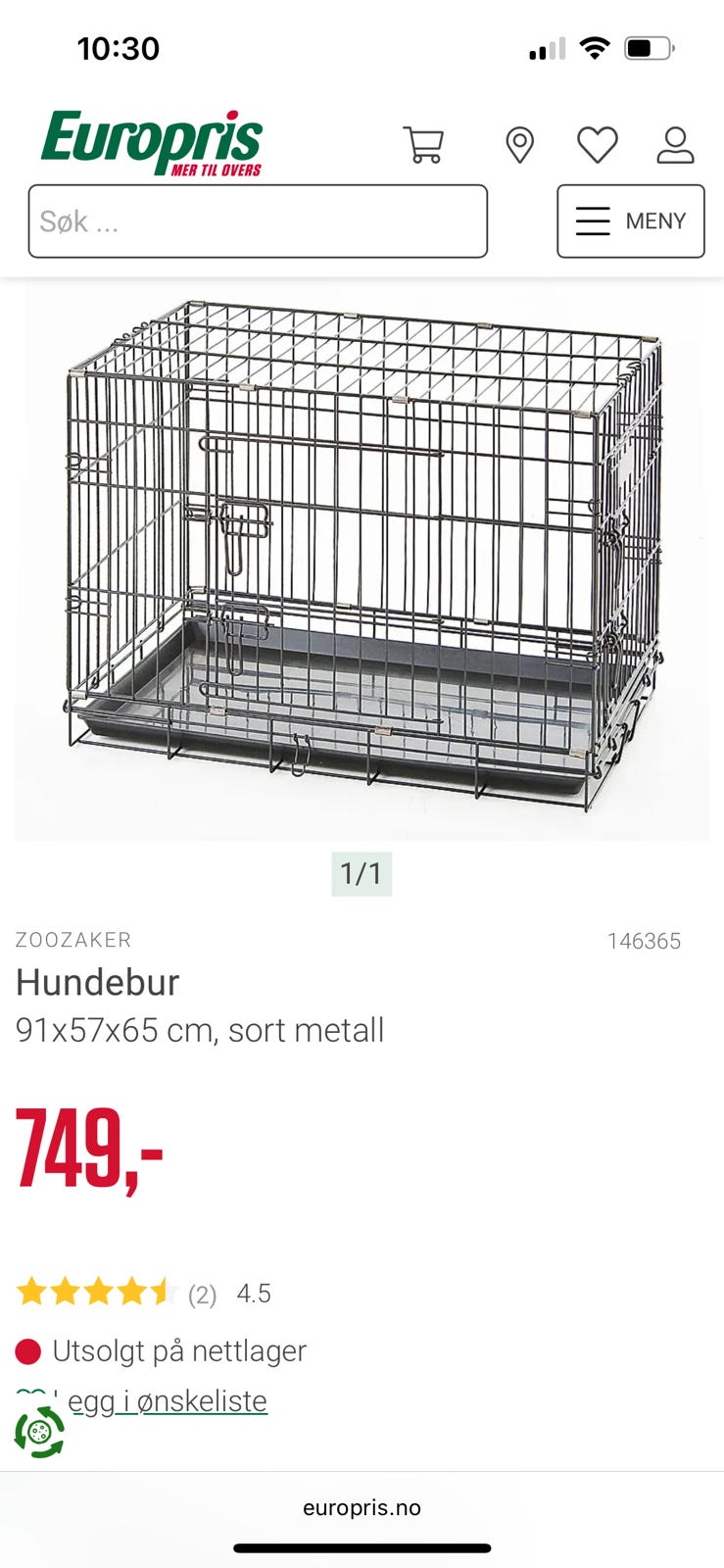Screen dimensions: 724x1568
Task: Click the store locator pin icon
Action: (x=519, y=144)
